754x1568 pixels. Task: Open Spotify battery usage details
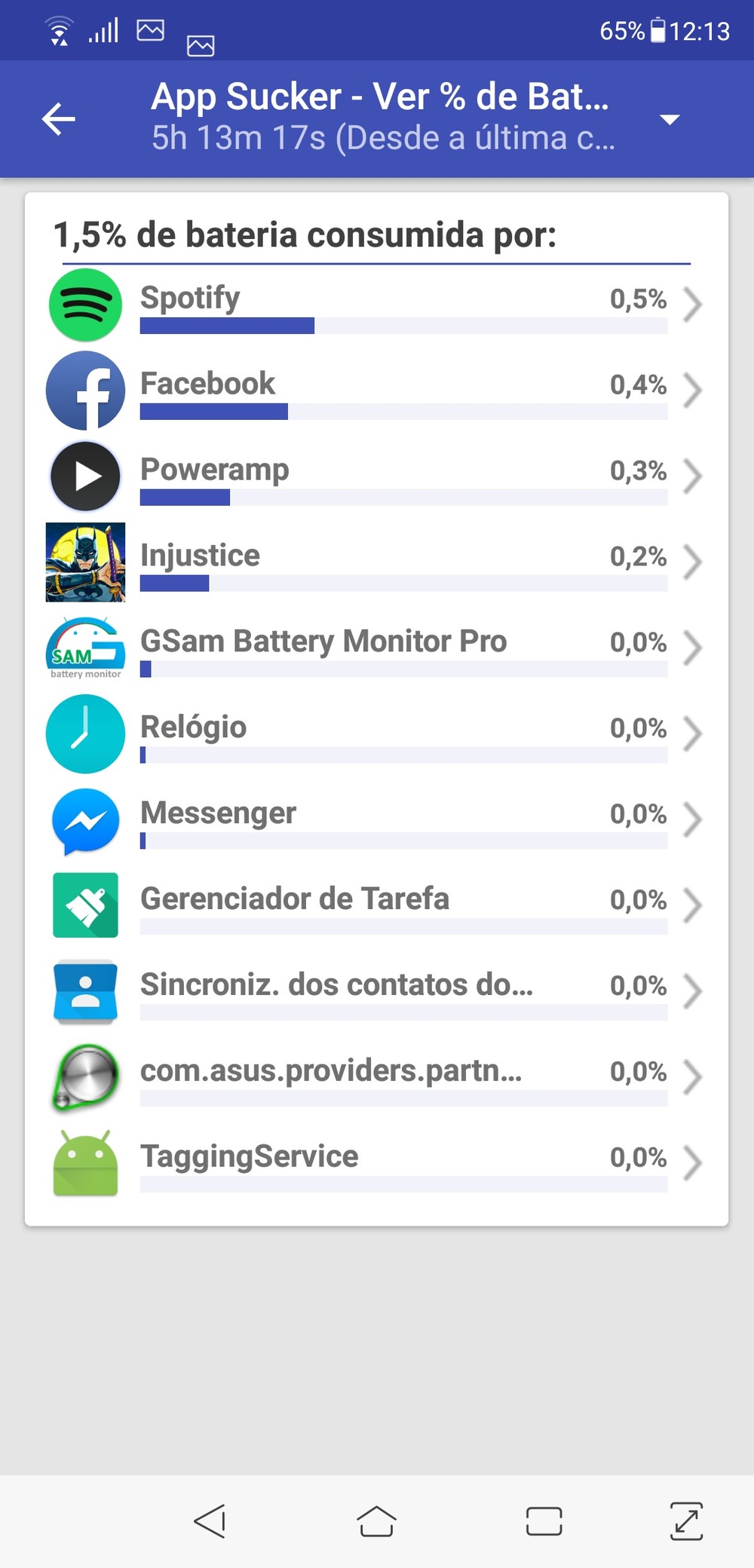(377, 305)
